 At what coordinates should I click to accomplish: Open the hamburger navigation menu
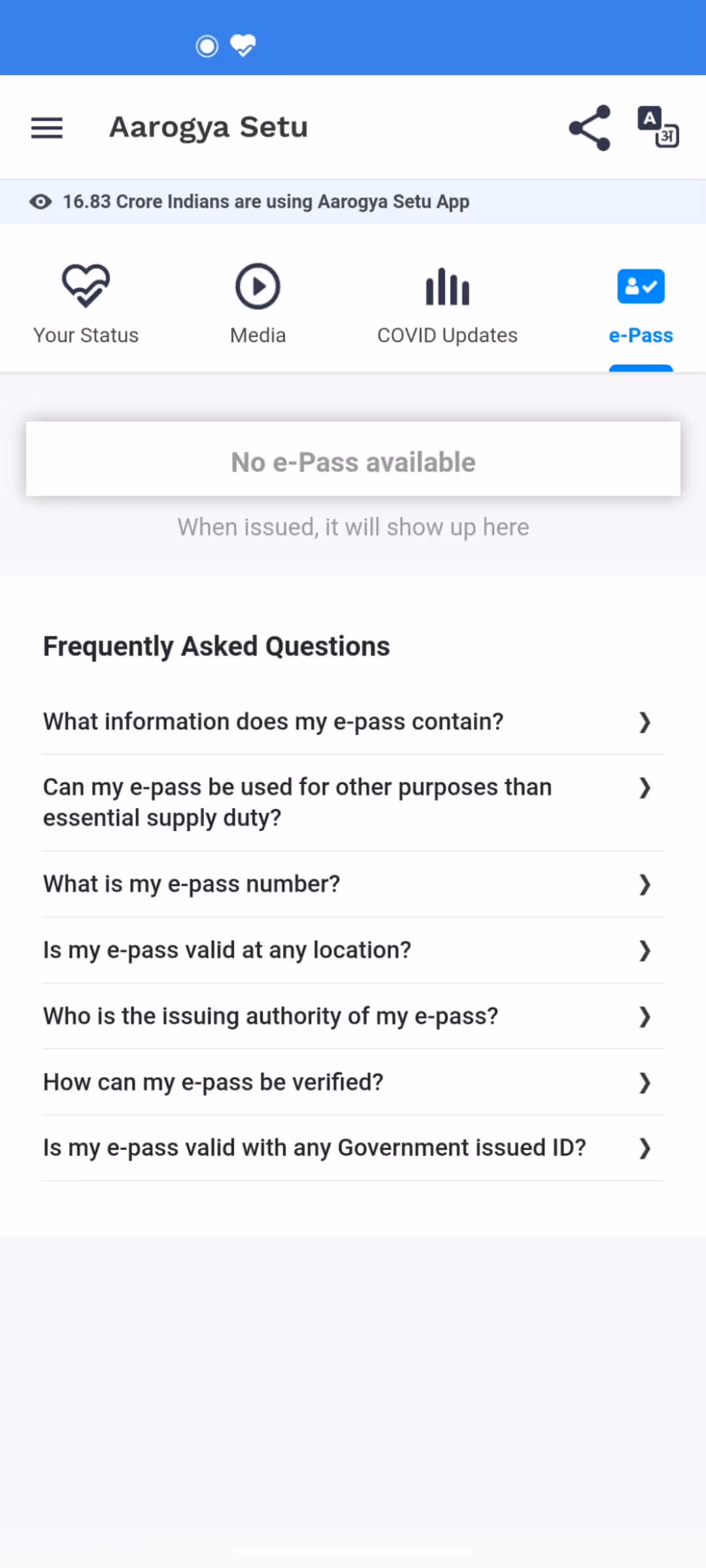pos(47,128)
